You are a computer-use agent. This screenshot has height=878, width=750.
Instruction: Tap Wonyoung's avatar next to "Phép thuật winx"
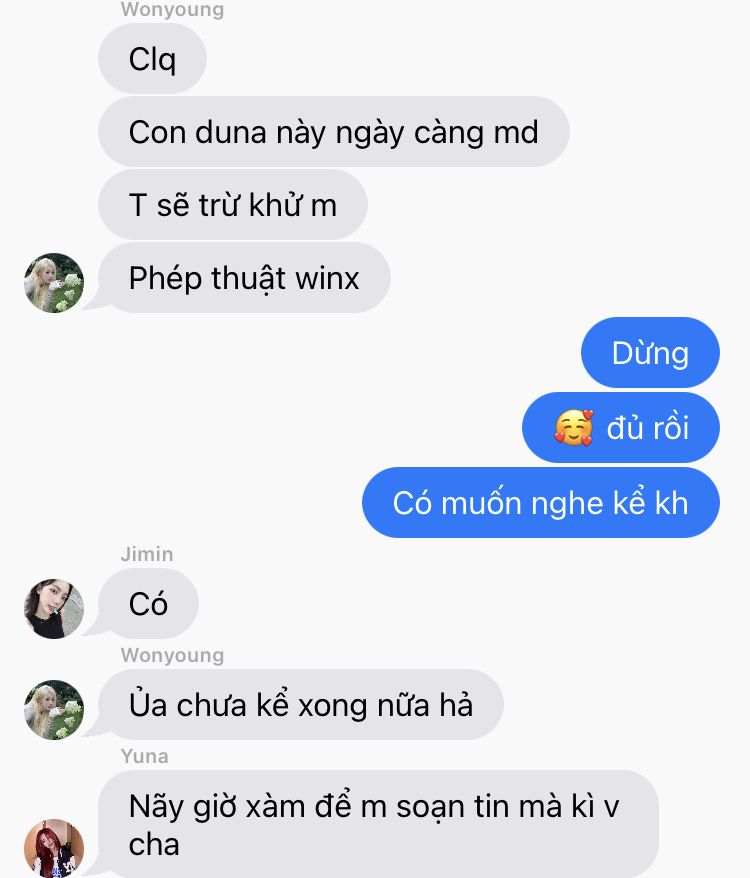point(53,283)
